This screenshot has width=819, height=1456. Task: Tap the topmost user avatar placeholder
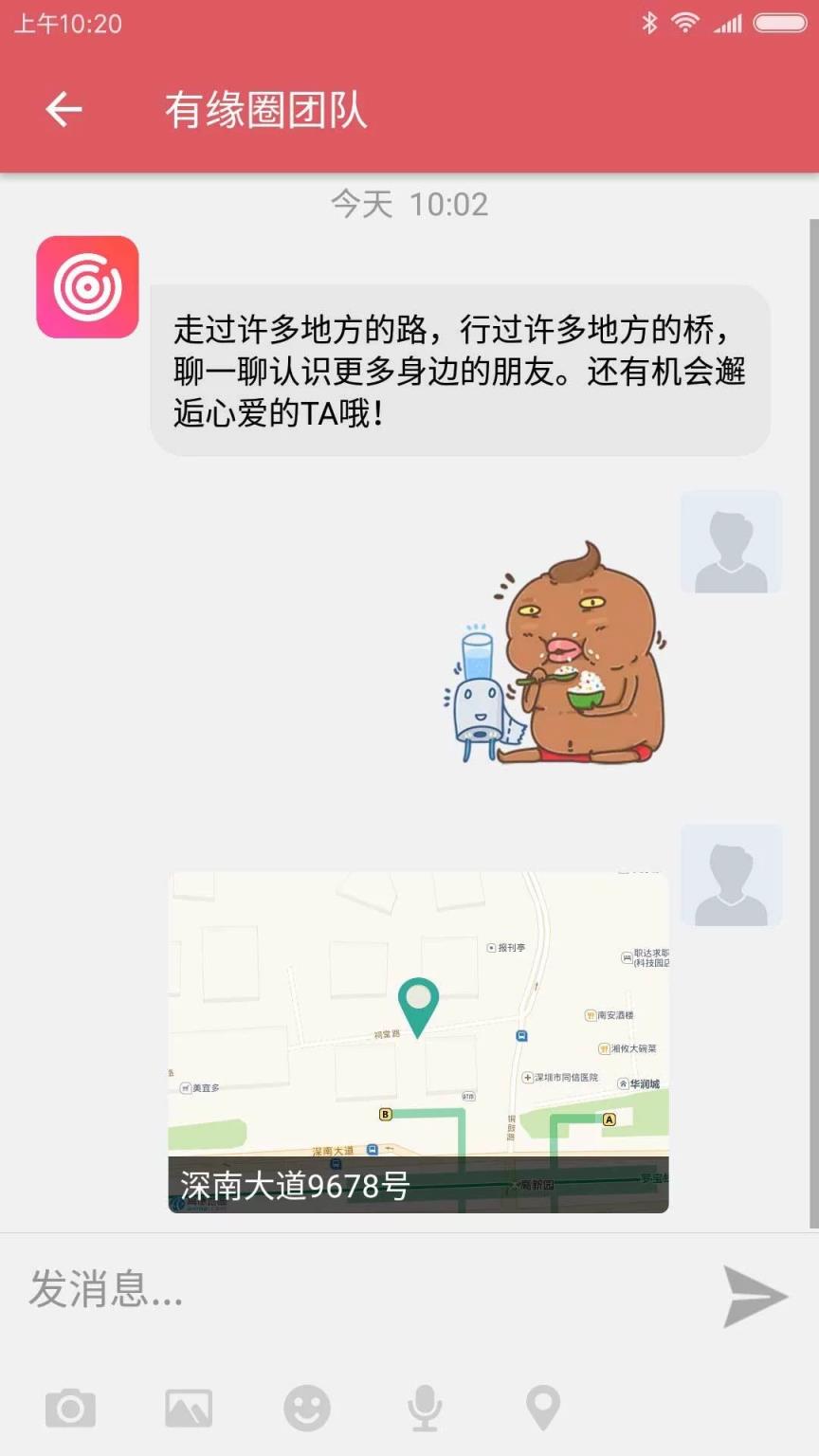[731, 541]
